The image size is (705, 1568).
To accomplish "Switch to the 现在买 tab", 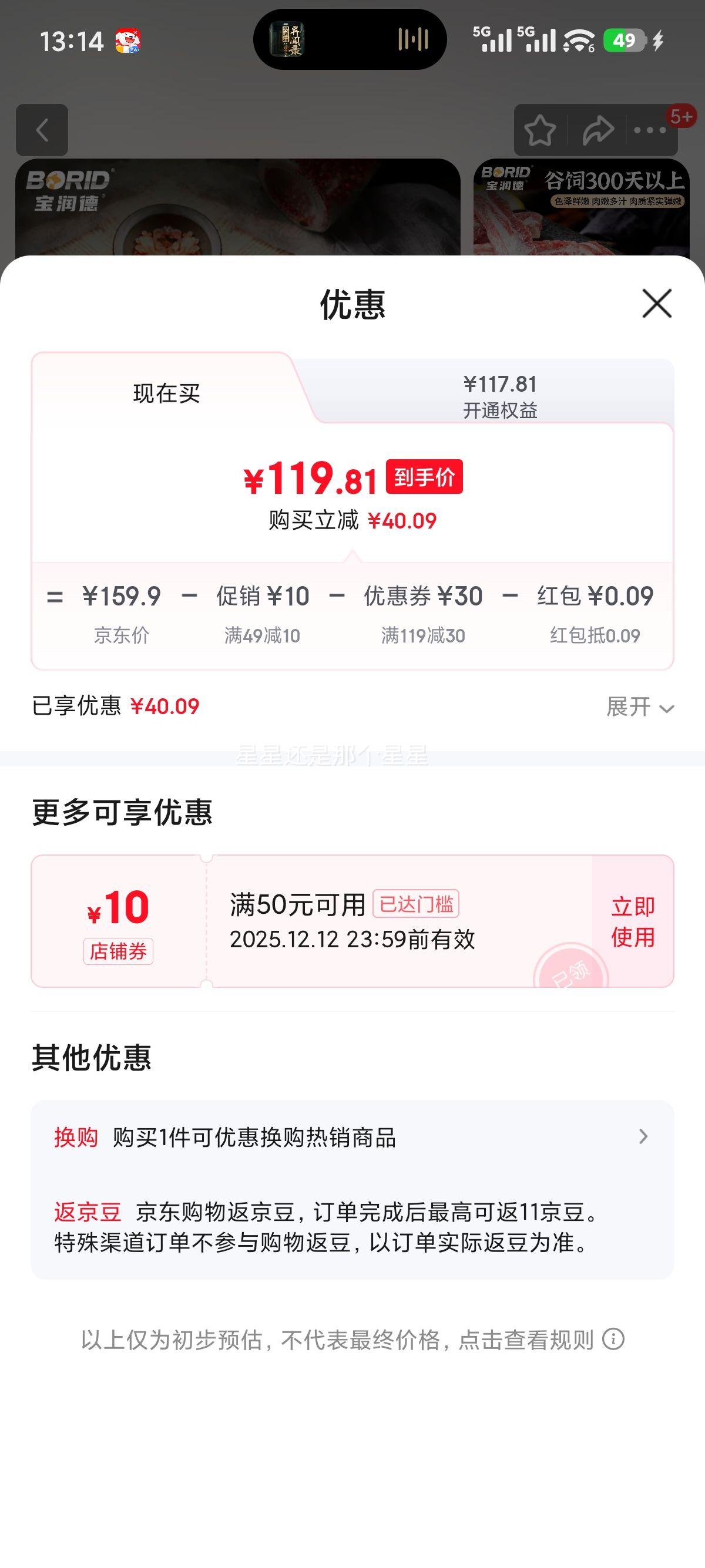I will coord(169,393).
